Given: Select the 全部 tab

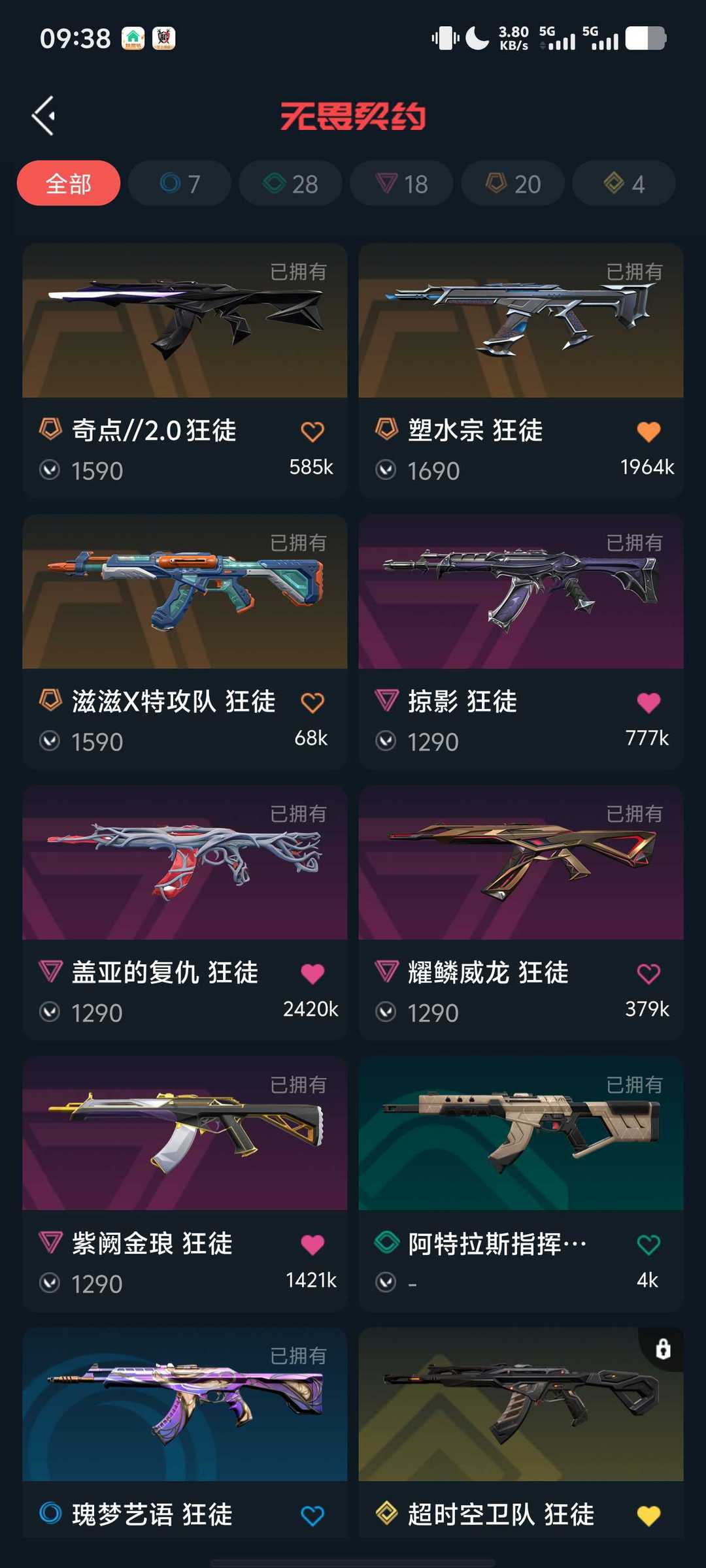Looking at the screenshot, I should [x=68, y=184].
